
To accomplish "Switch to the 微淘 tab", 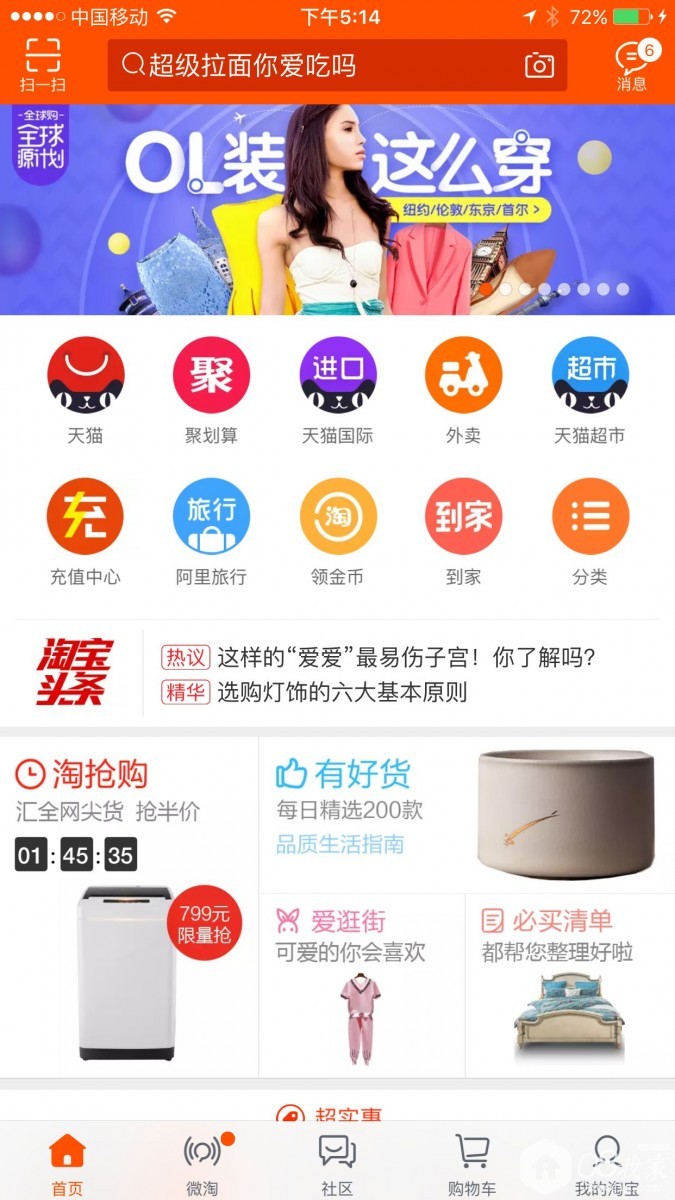I will (202, 1164).
